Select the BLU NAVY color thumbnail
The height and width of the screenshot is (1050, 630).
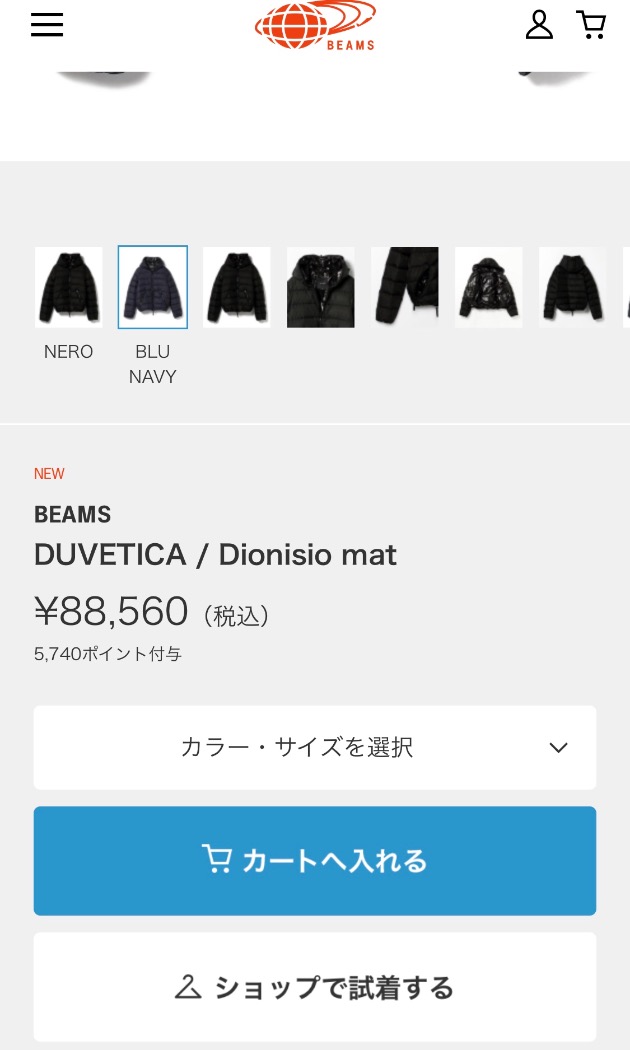152,287
